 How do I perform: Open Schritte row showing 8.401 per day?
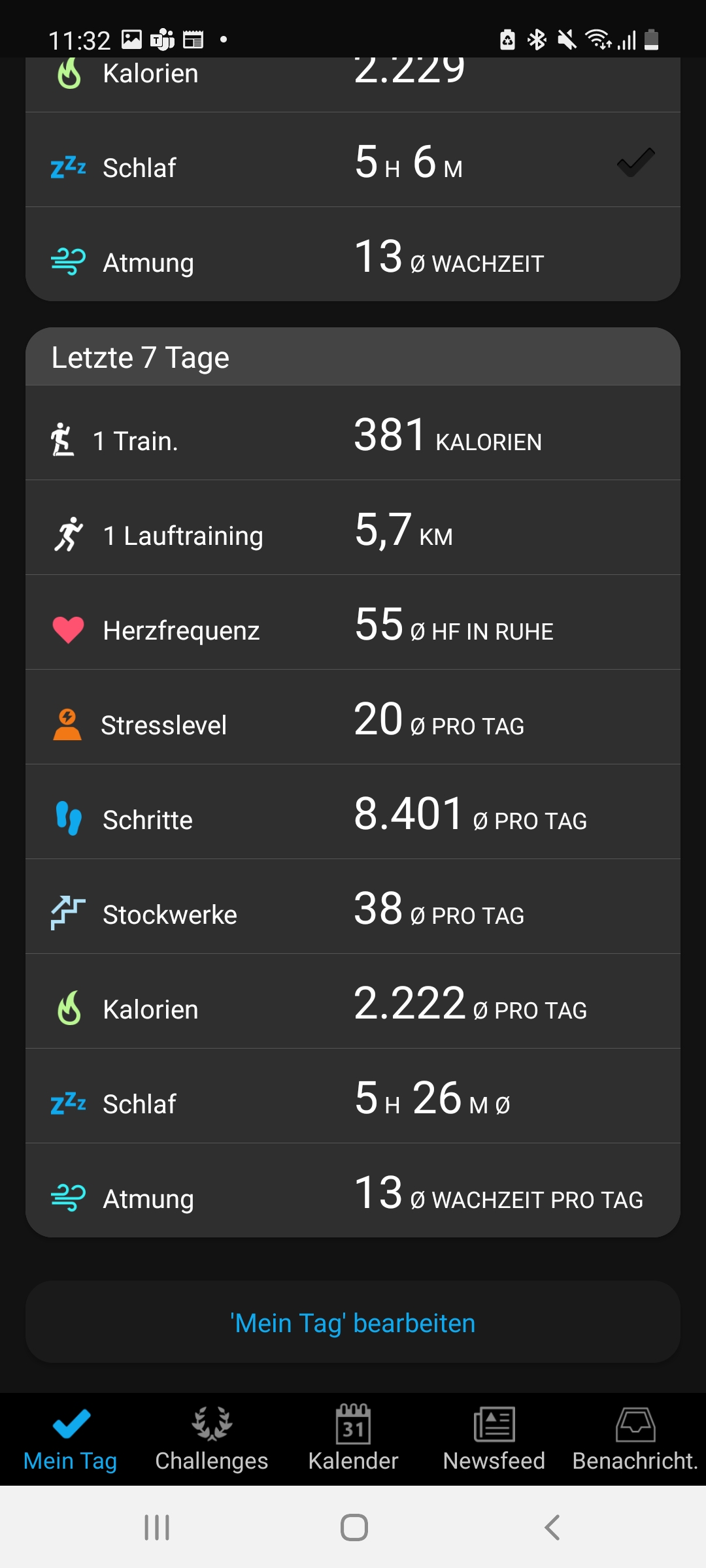[x=353, y=812]
